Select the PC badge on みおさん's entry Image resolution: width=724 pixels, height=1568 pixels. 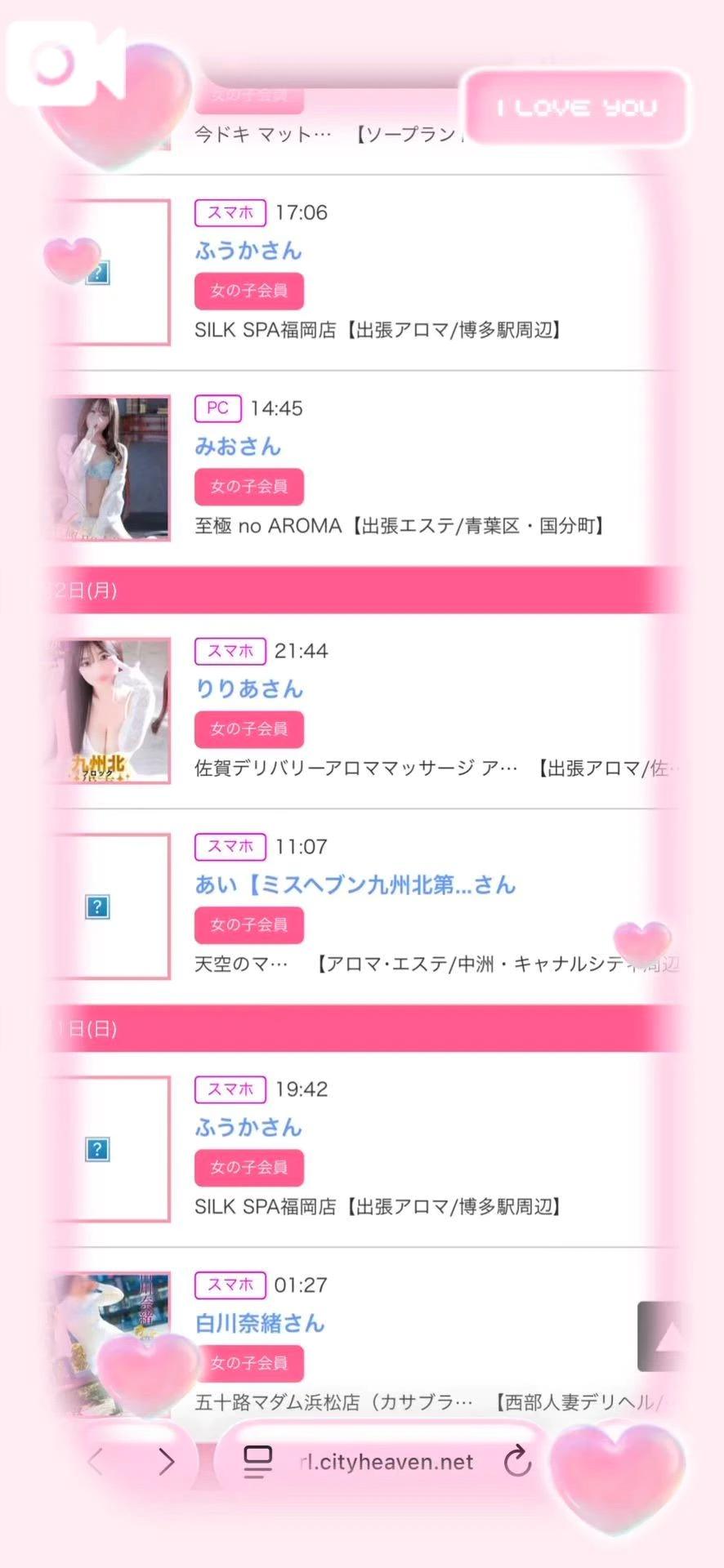217,408
